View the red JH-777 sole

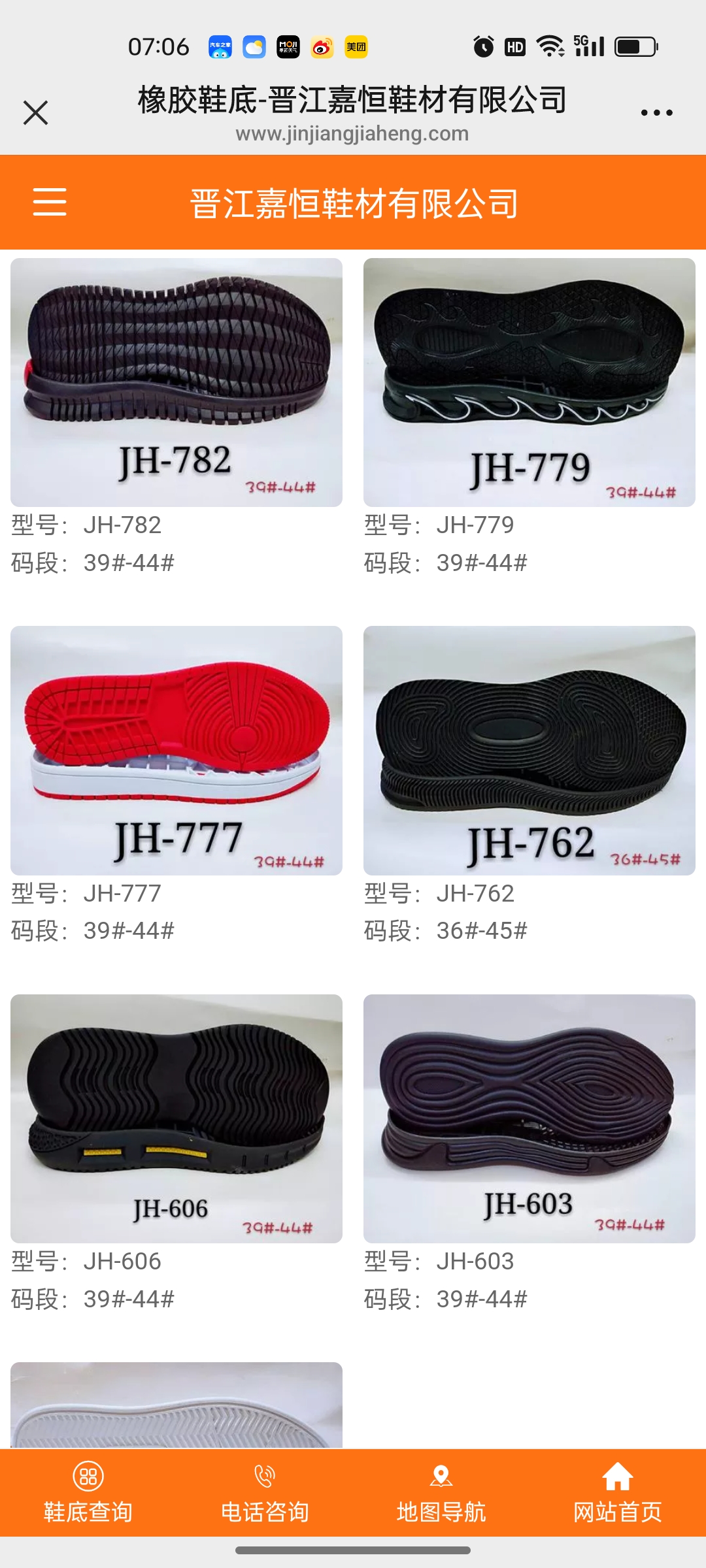176,750
